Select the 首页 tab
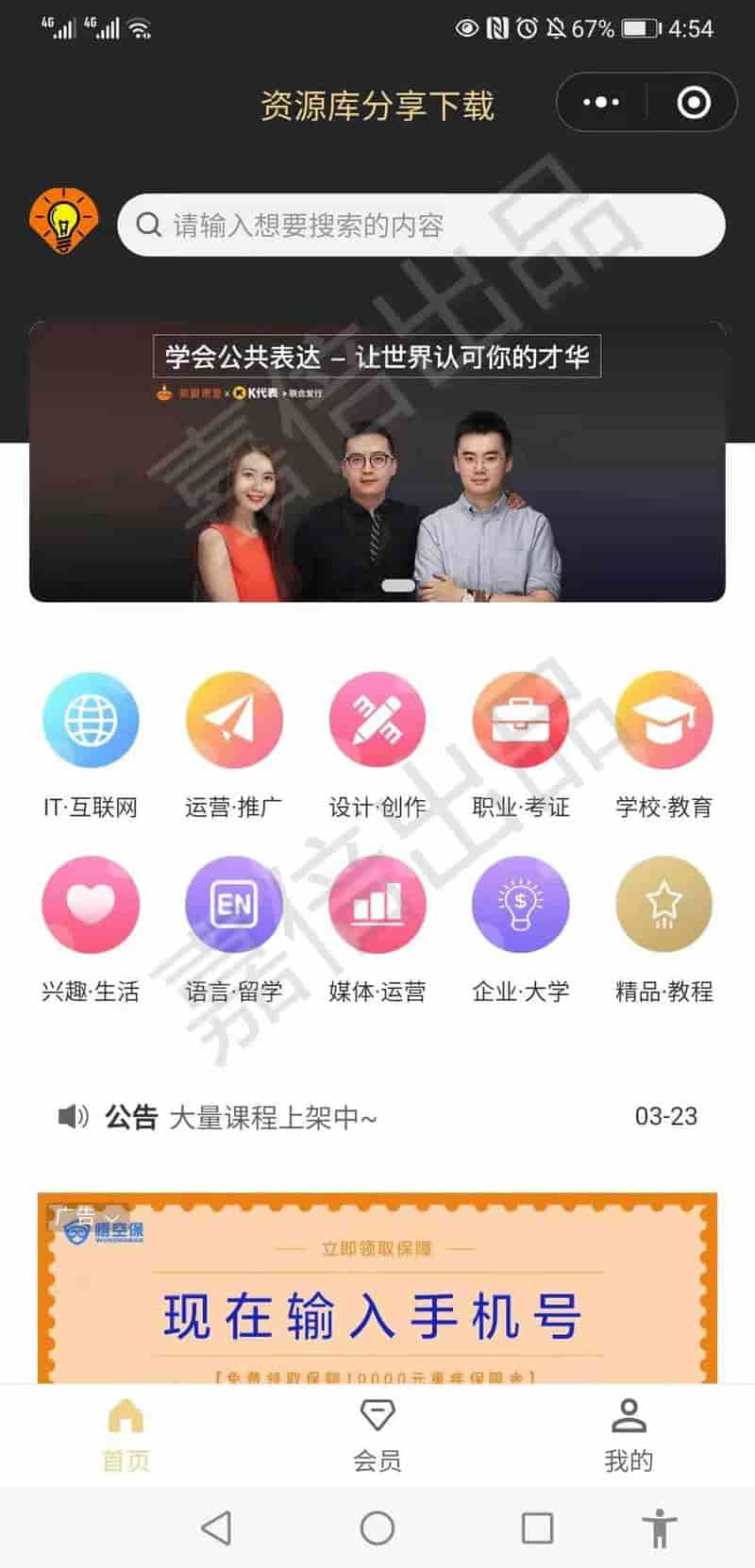Image resolution: width=755 pixels, height=1568 pixels. point(126,1434)
